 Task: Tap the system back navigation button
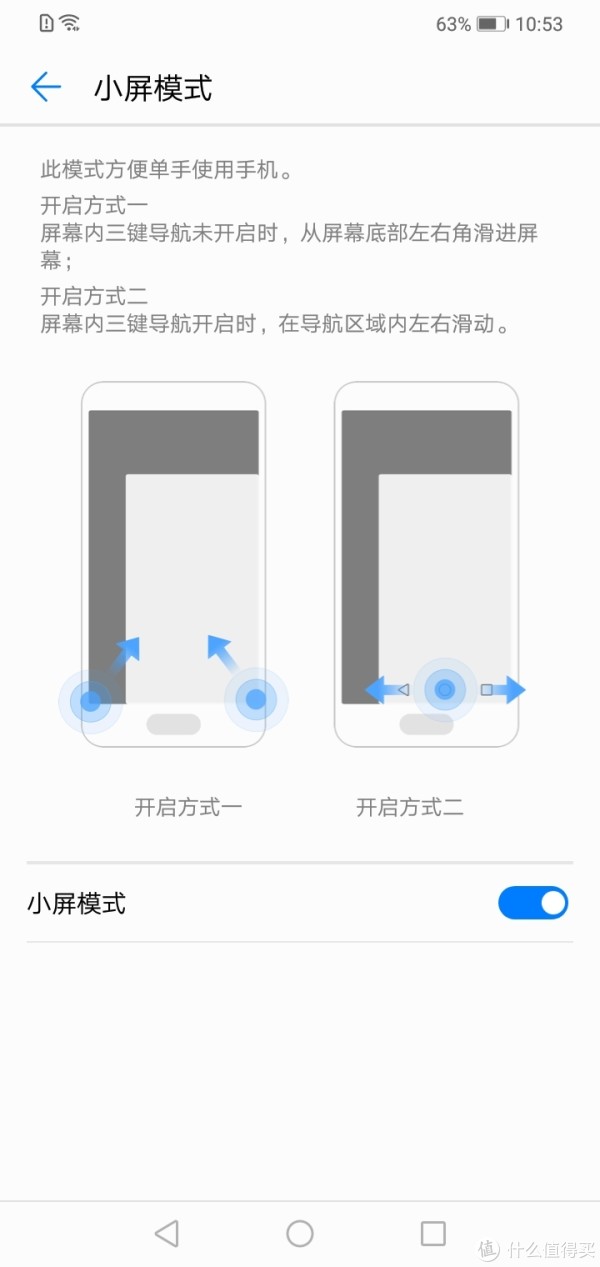click(x=167, y=1233)
